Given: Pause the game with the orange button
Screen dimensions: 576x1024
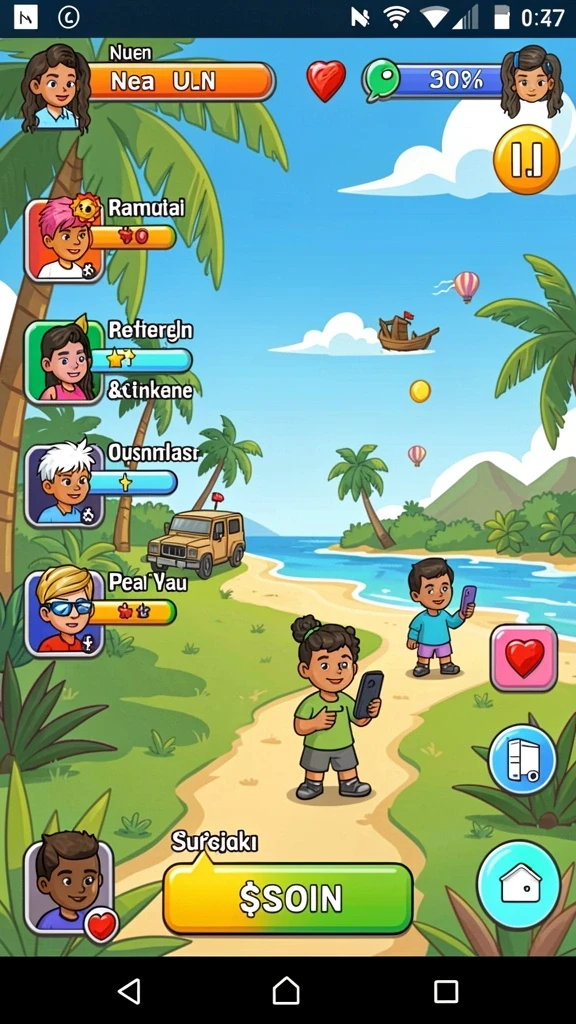Looking at the screenshot, I should click(526, 159).
